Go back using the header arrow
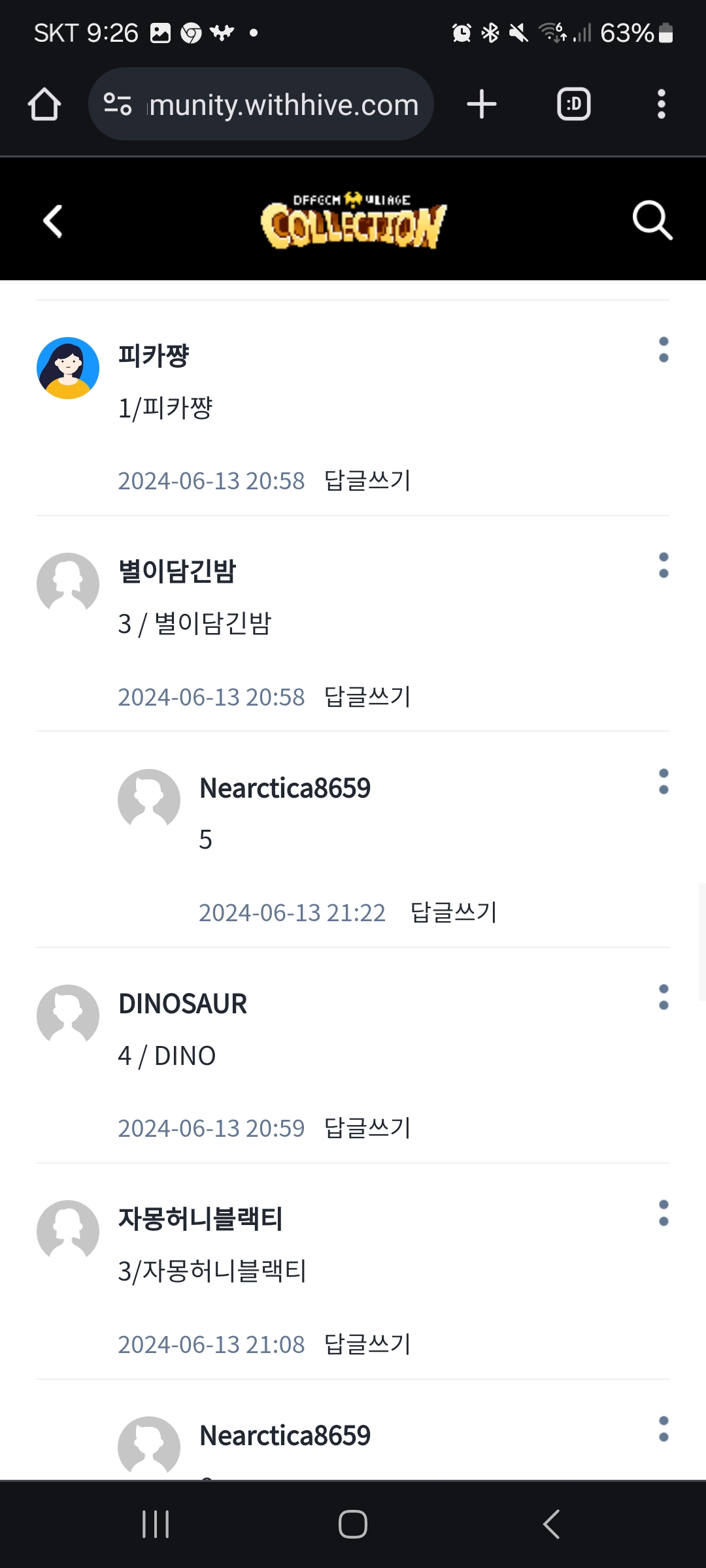 pyautogui.click(x=53, y=221)
